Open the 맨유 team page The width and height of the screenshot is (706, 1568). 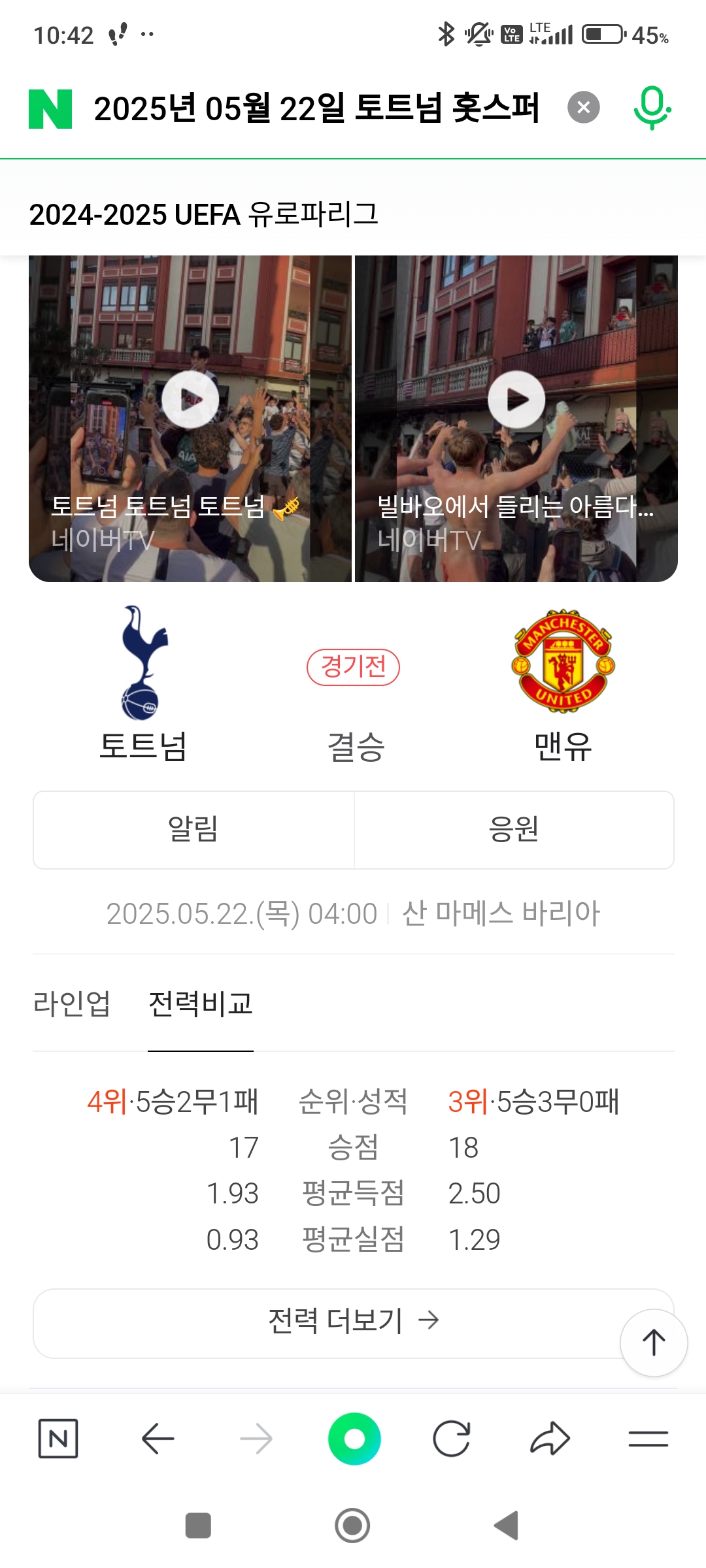click(563, 683)
